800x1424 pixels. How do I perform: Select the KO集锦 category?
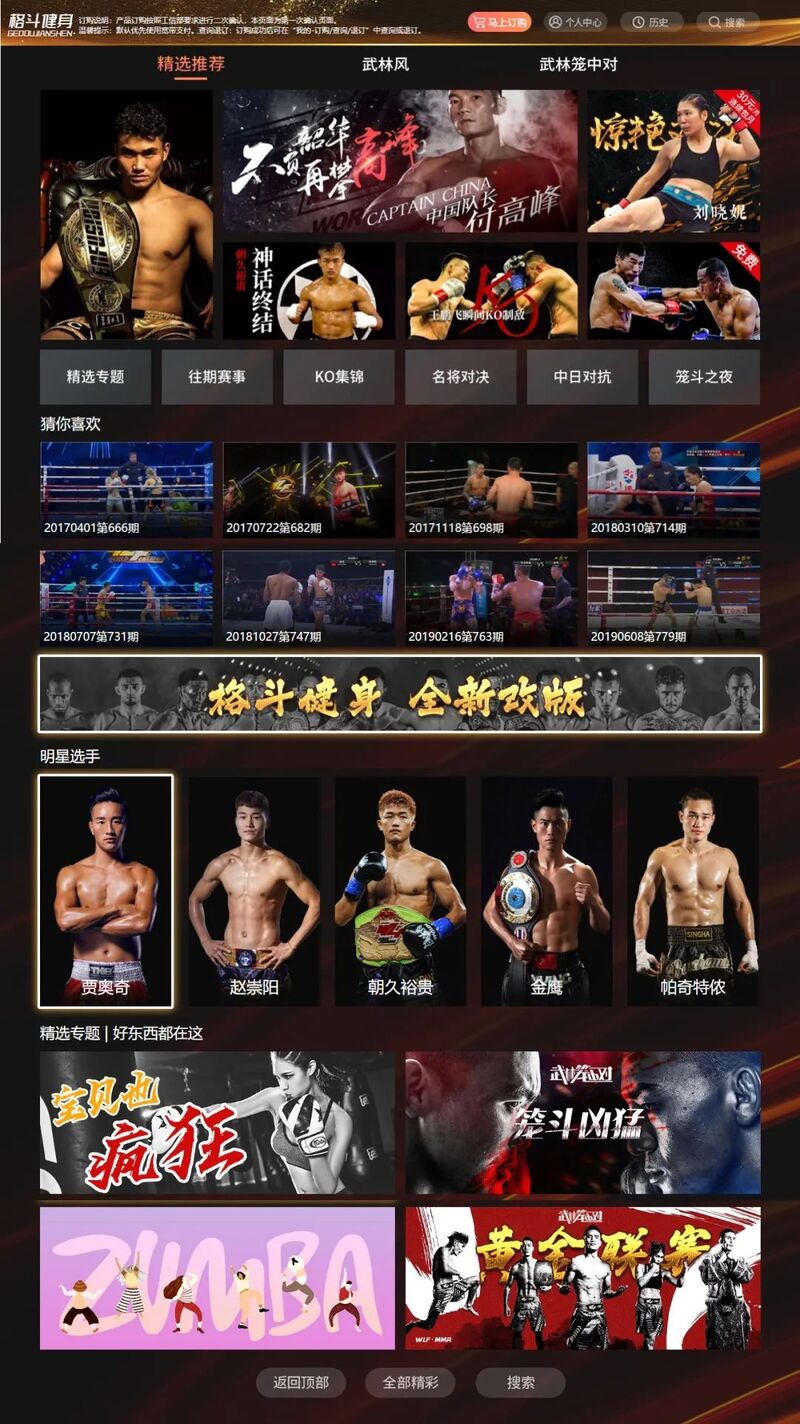click(339, 377)
